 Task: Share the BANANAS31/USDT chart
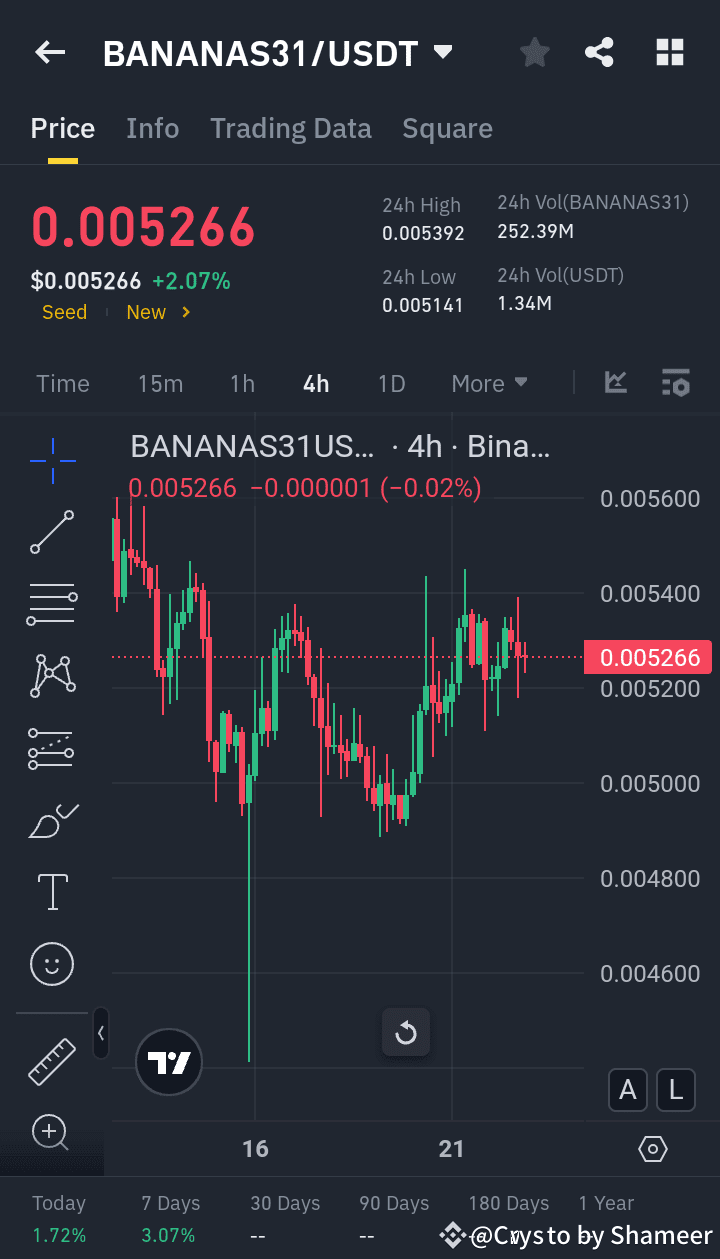pyautogui.click(x=599, y=52)
